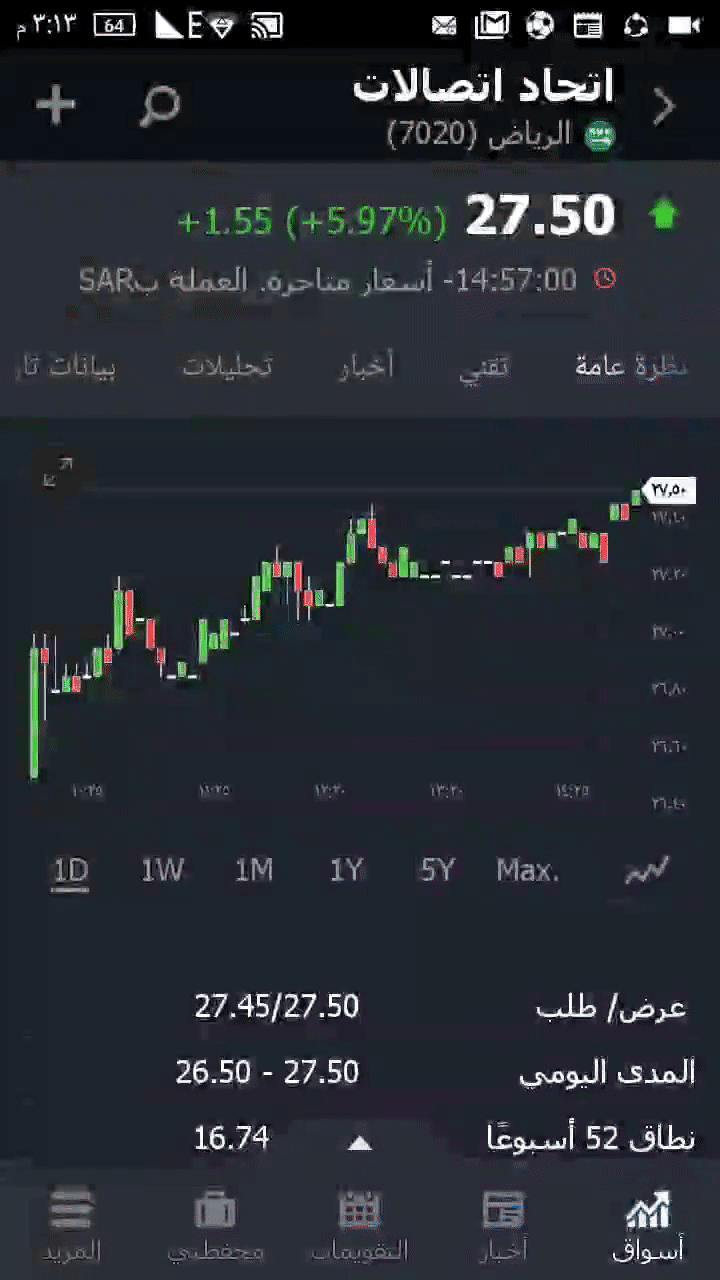
Task: Choose the 5Y chart range
Action: 437,871
